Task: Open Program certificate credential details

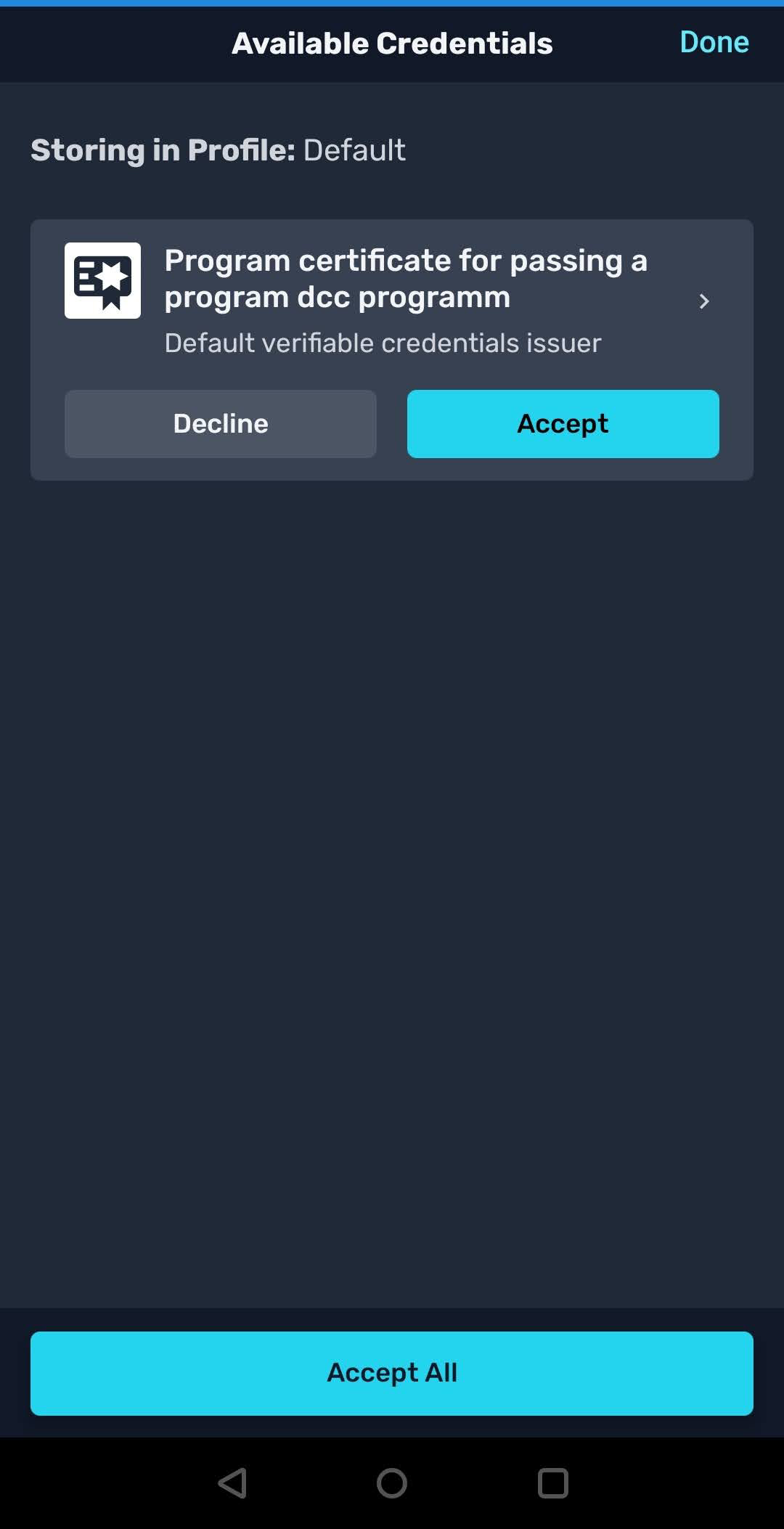Action: coord(703,301)
